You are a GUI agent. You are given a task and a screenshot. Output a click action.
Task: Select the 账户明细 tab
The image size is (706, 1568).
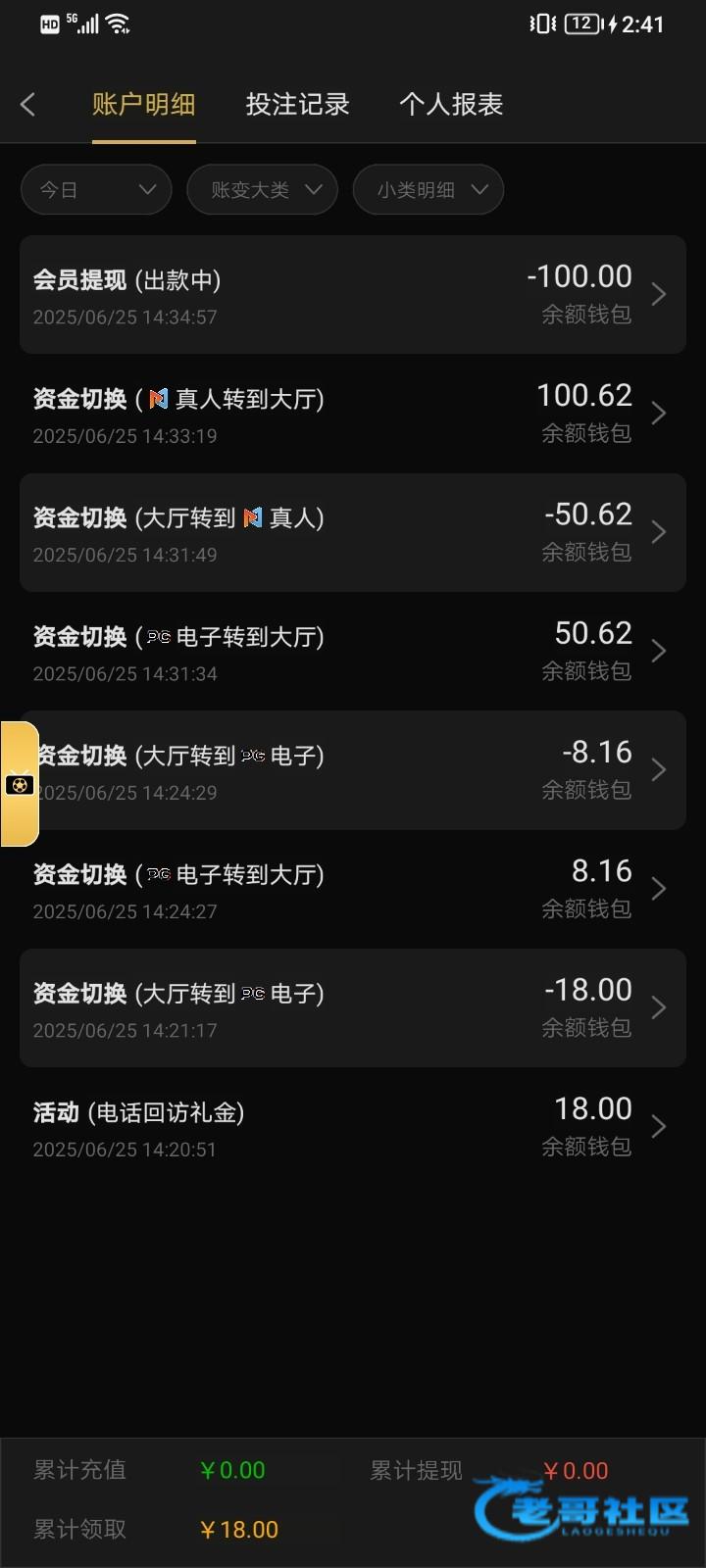[x=144, y=104]
